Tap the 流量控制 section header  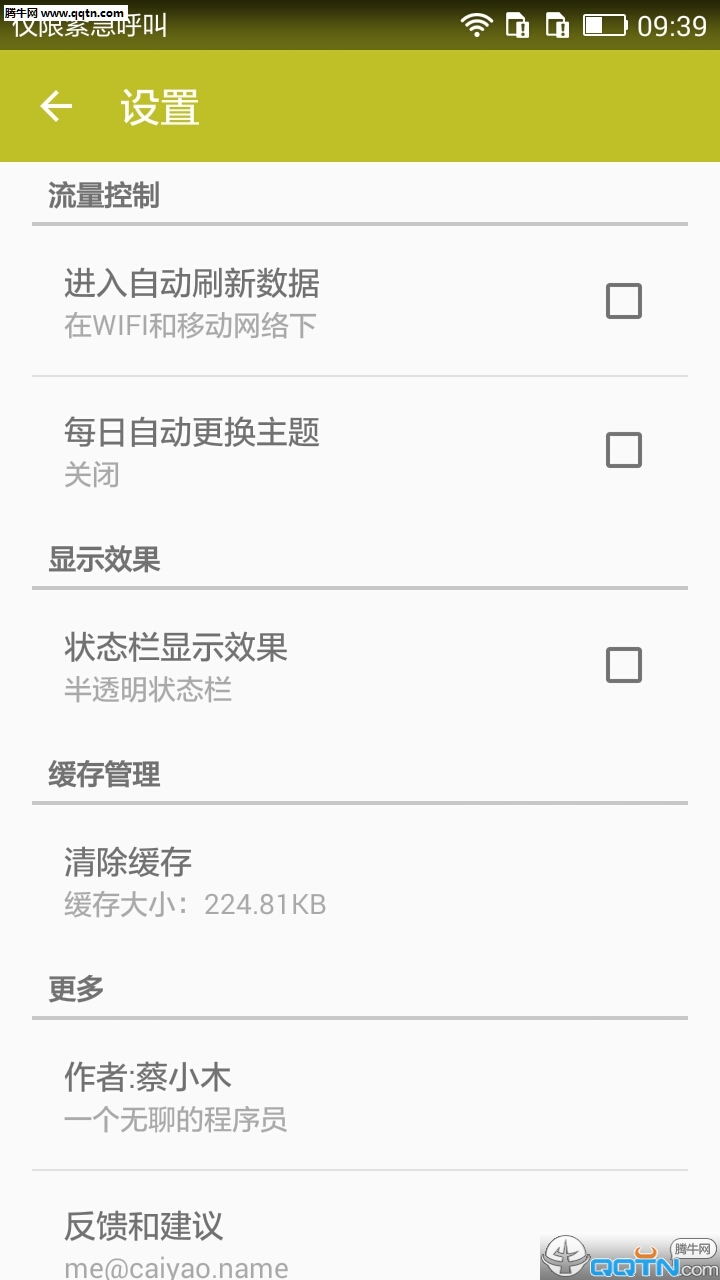point(101,197)
